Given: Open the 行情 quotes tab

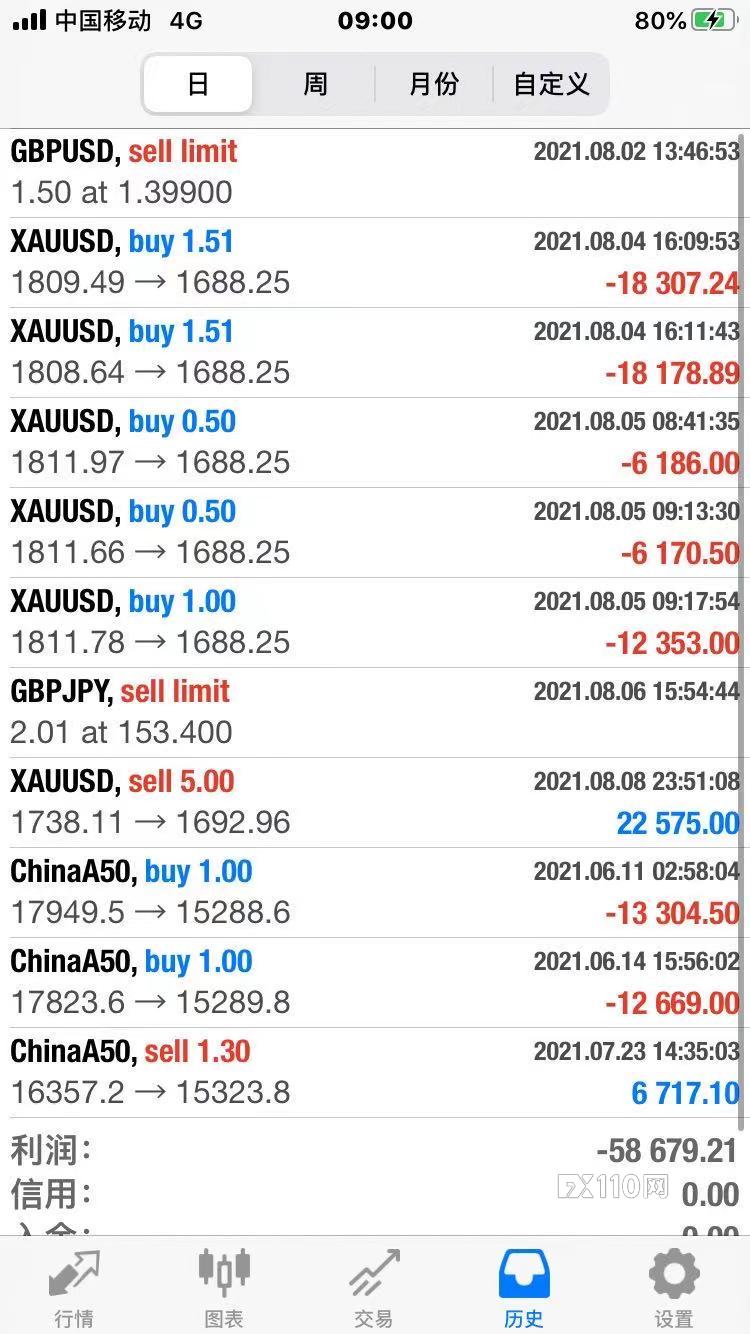Looking at the screenshot, I should click(75, 1286).
